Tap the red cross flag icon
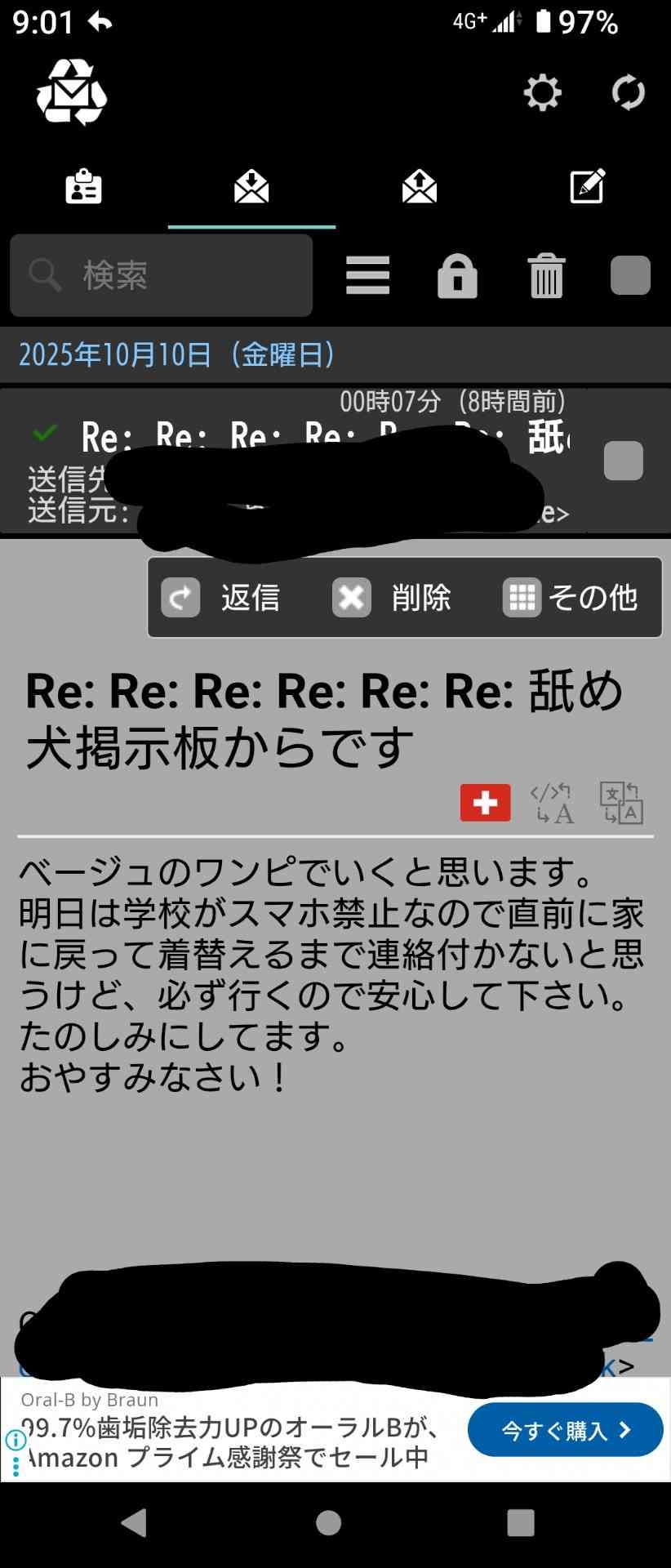Image resolution: width=671 pixels, height=1568 pixels. (485, 803)
